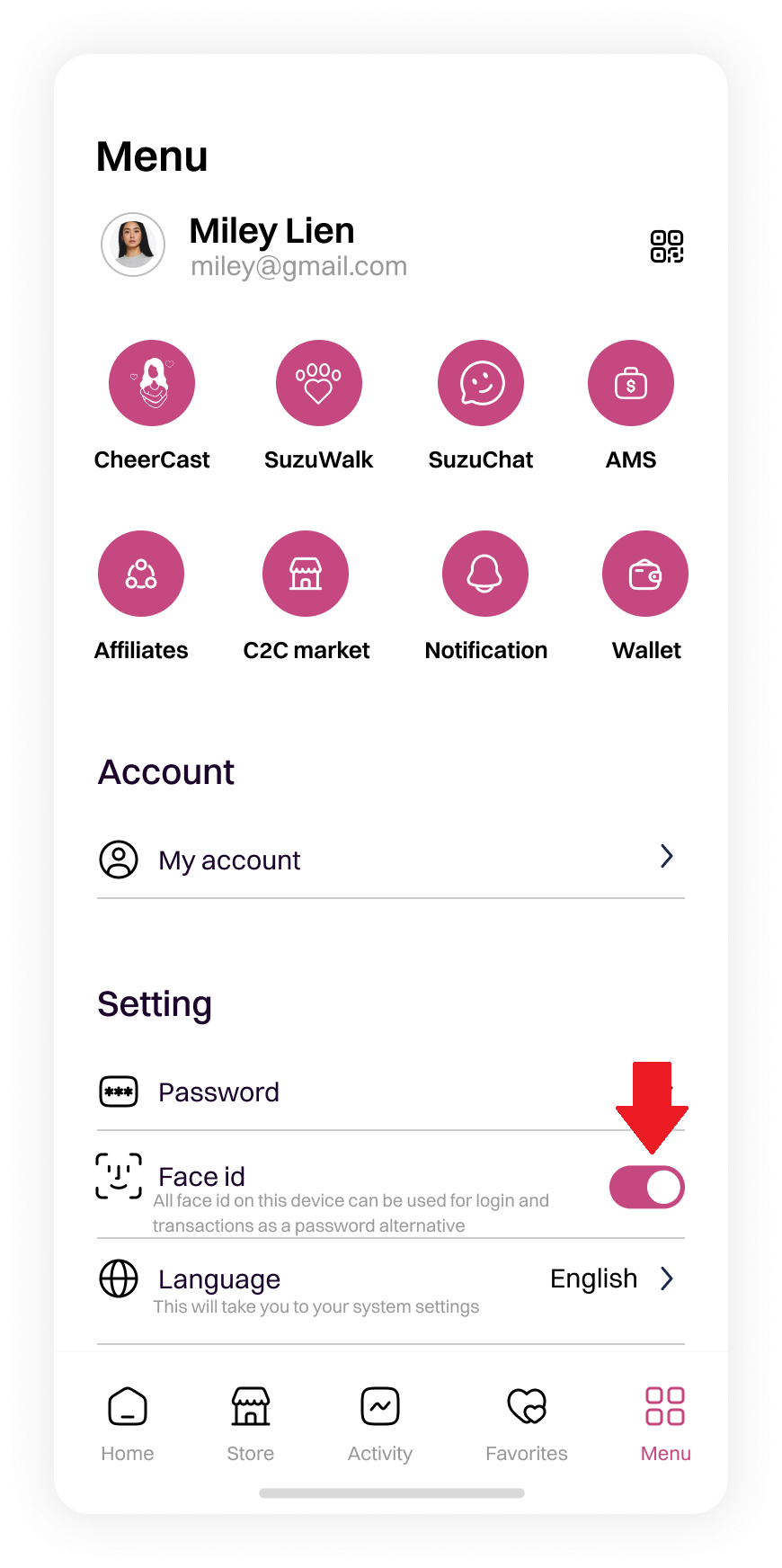The image size is (782, 1568).
Task: Go to Affiliates
Action: [141, 574]
